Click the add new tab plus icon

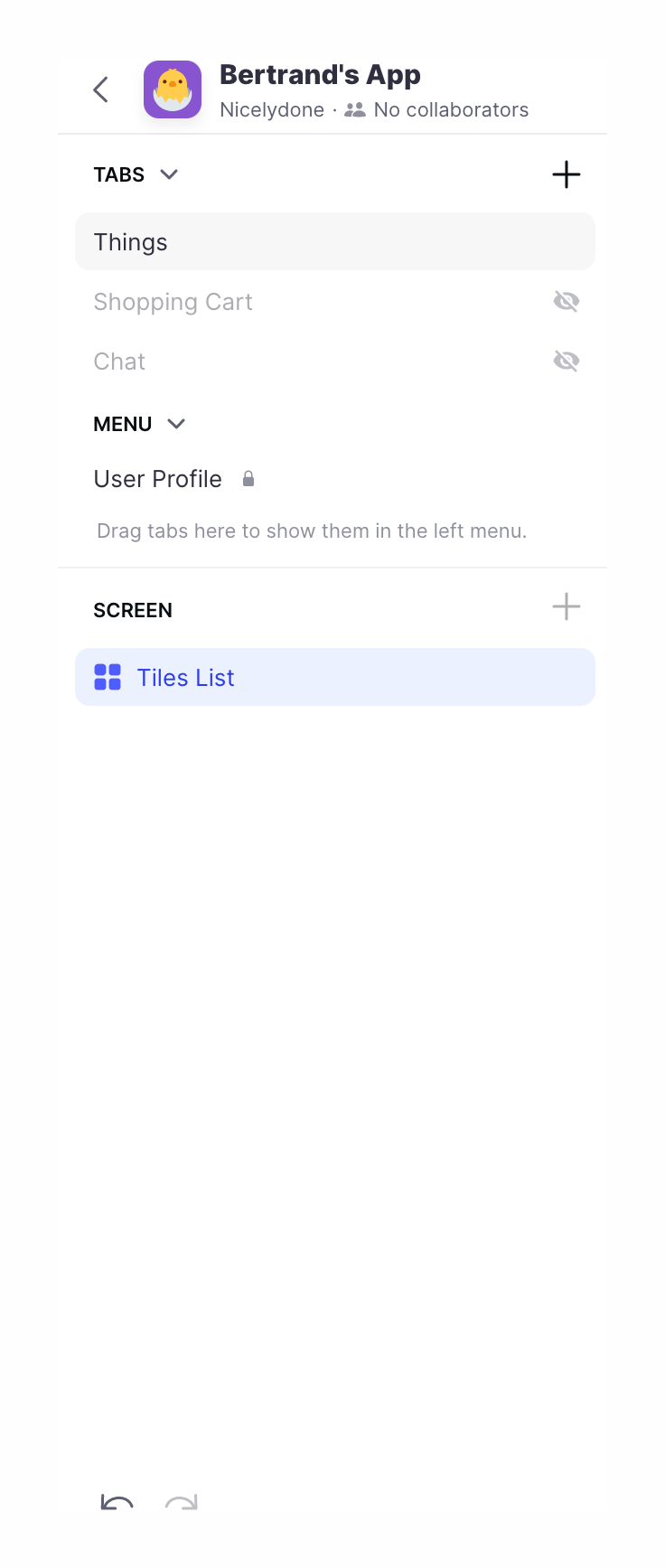(x=566, y=174)
